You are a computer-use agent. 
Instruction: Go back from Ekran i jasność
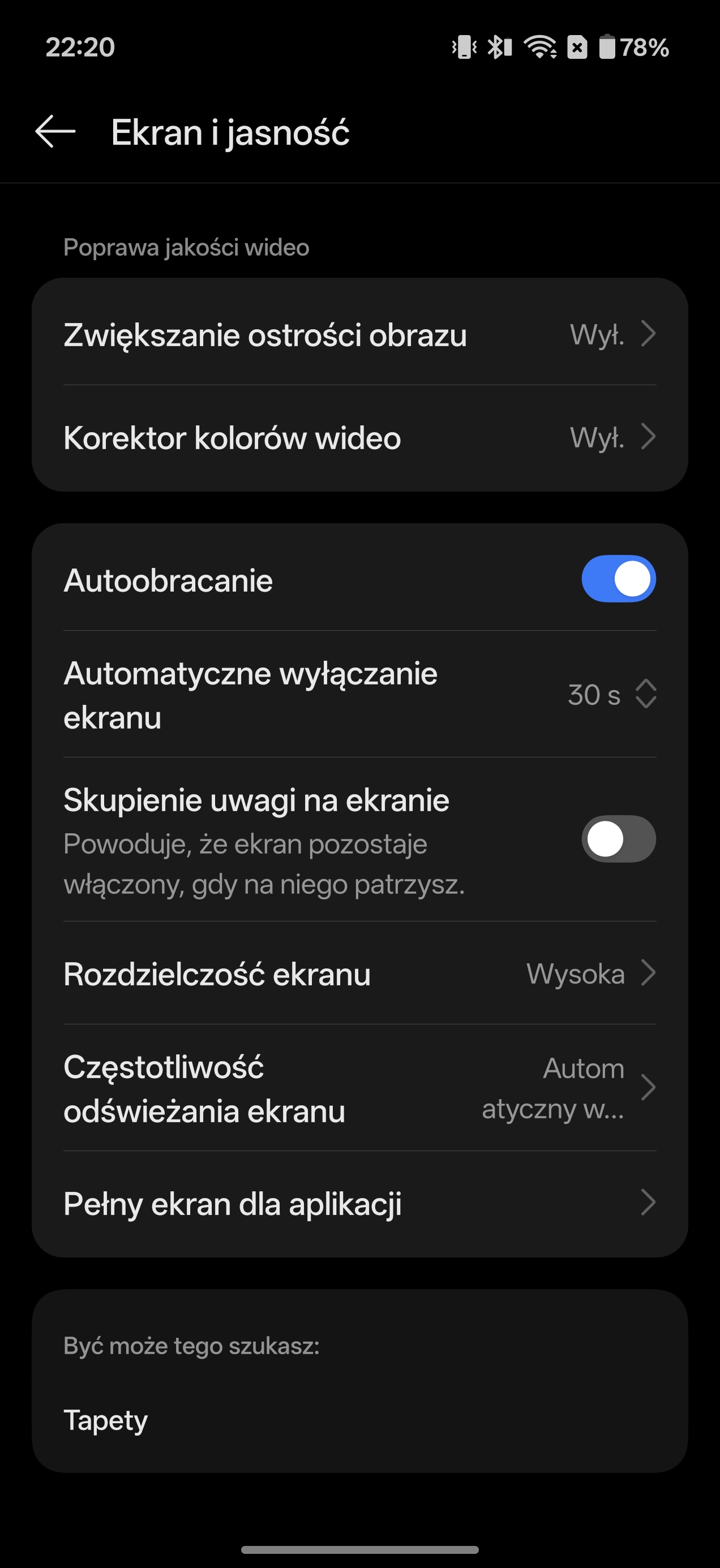[x=55, y=131]
